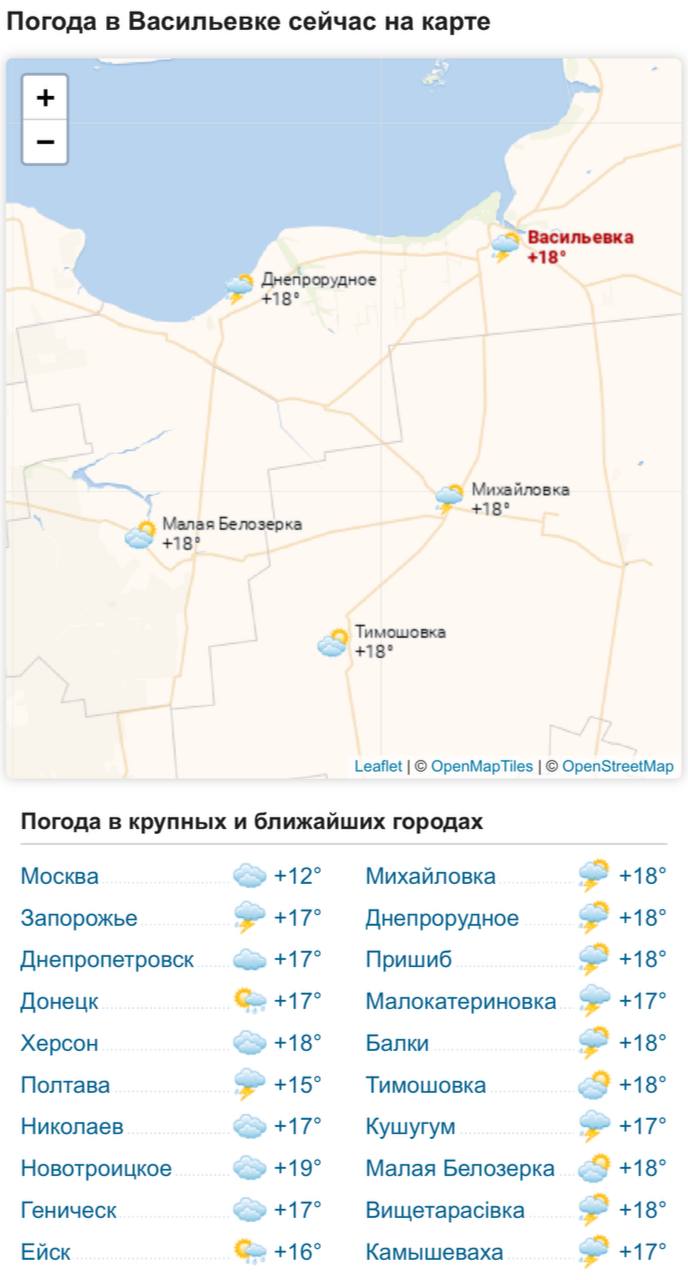Zoom in on the map
This screenshot has width=688, height=1280.
[45, 98]
